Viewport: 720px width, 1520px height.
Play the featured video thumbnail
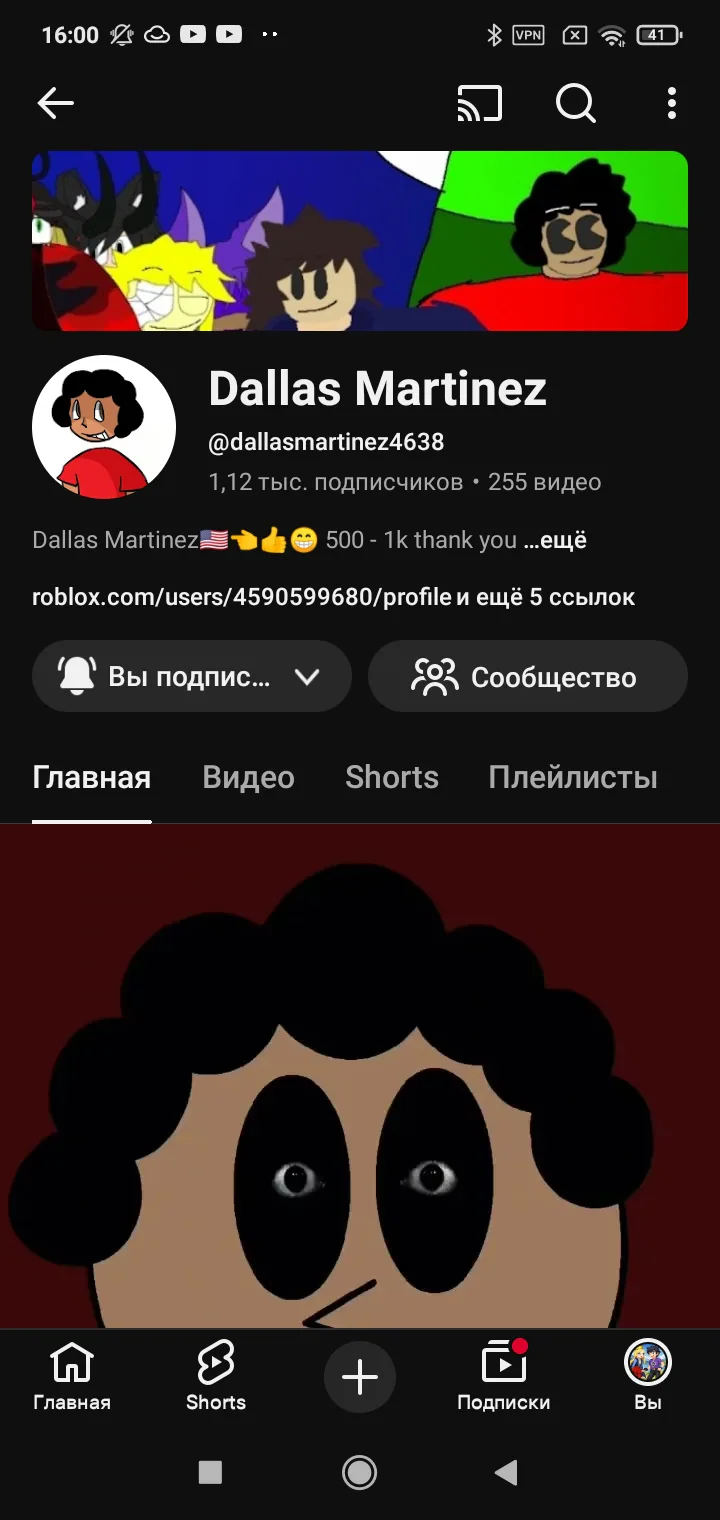[360, 1076]
